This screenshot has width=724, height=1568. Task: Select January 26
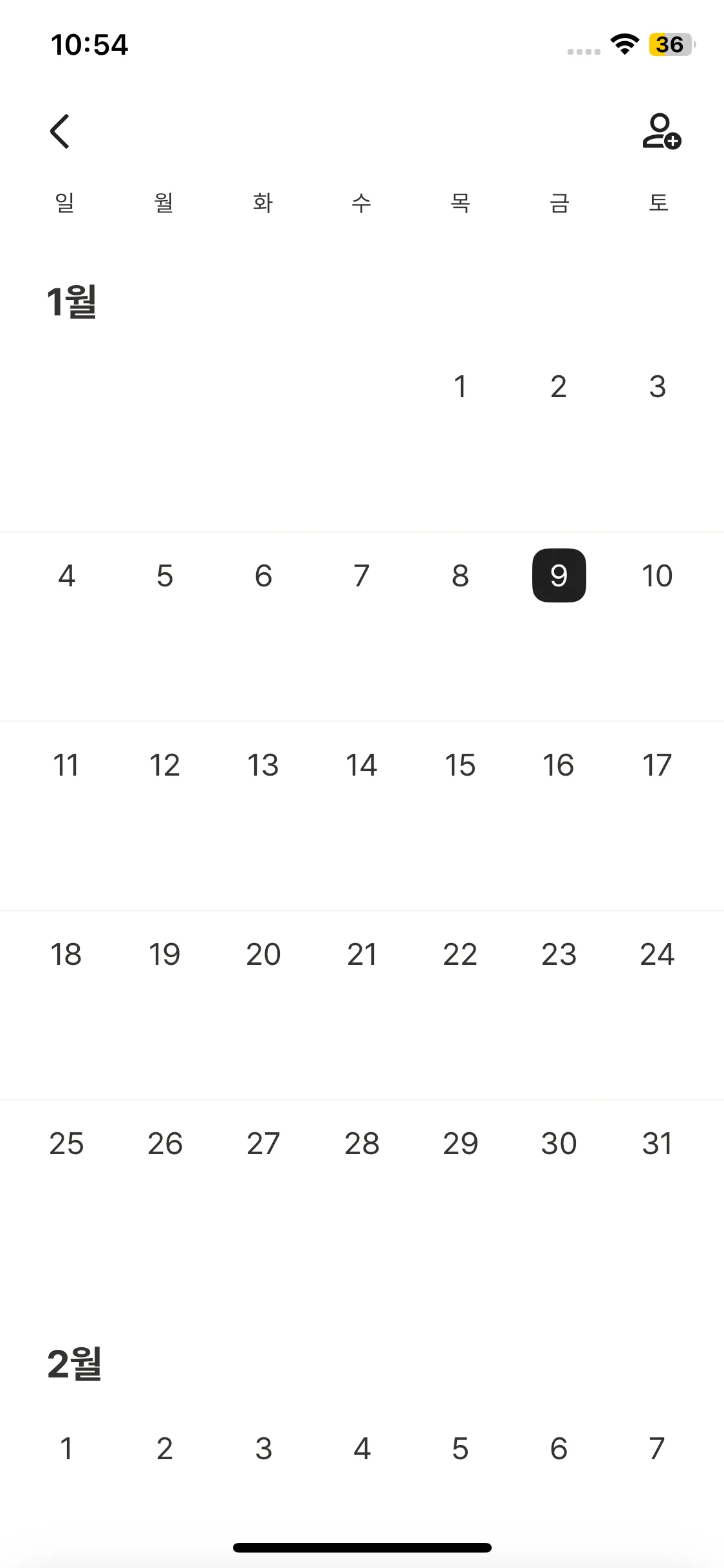click(x=165, y=1143)
